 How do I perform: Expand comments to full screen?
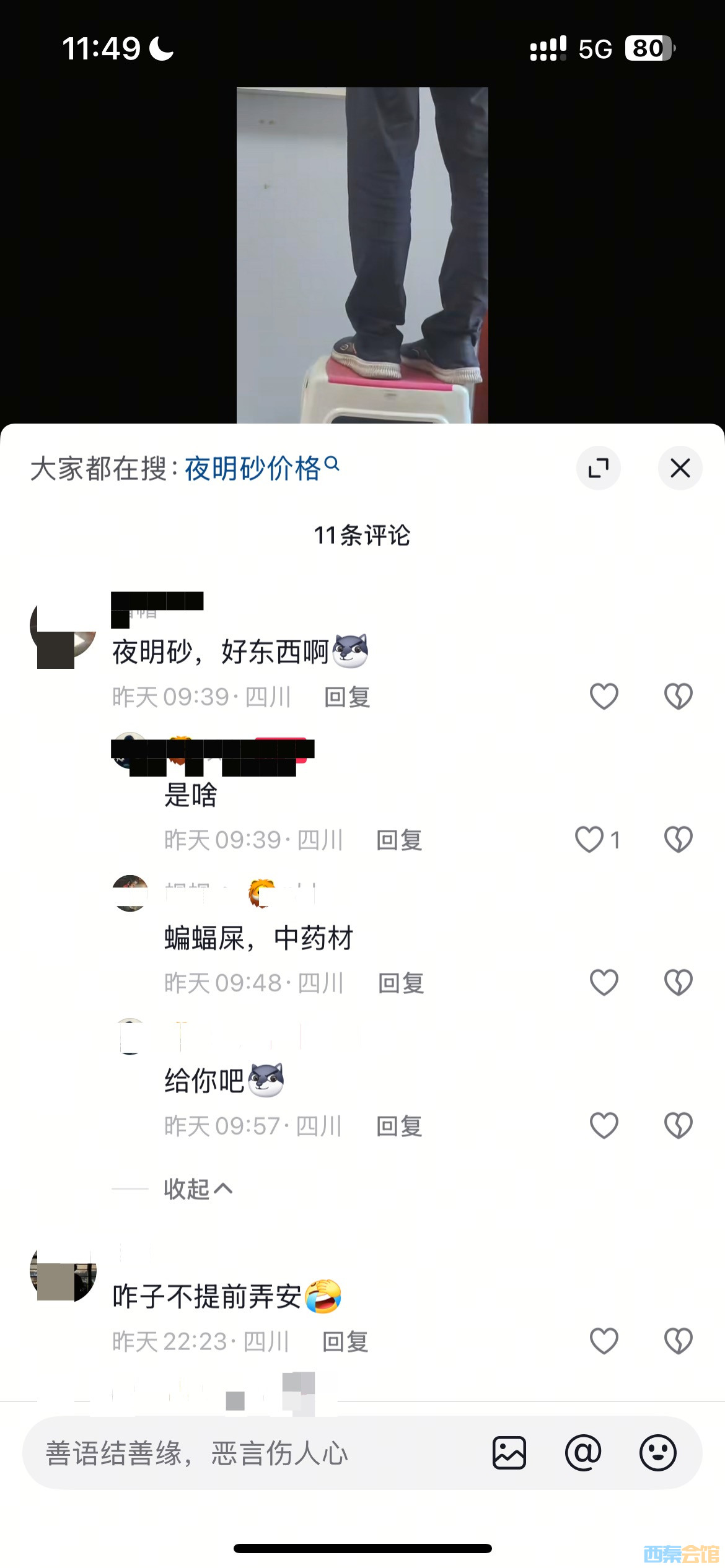[598, 468]
